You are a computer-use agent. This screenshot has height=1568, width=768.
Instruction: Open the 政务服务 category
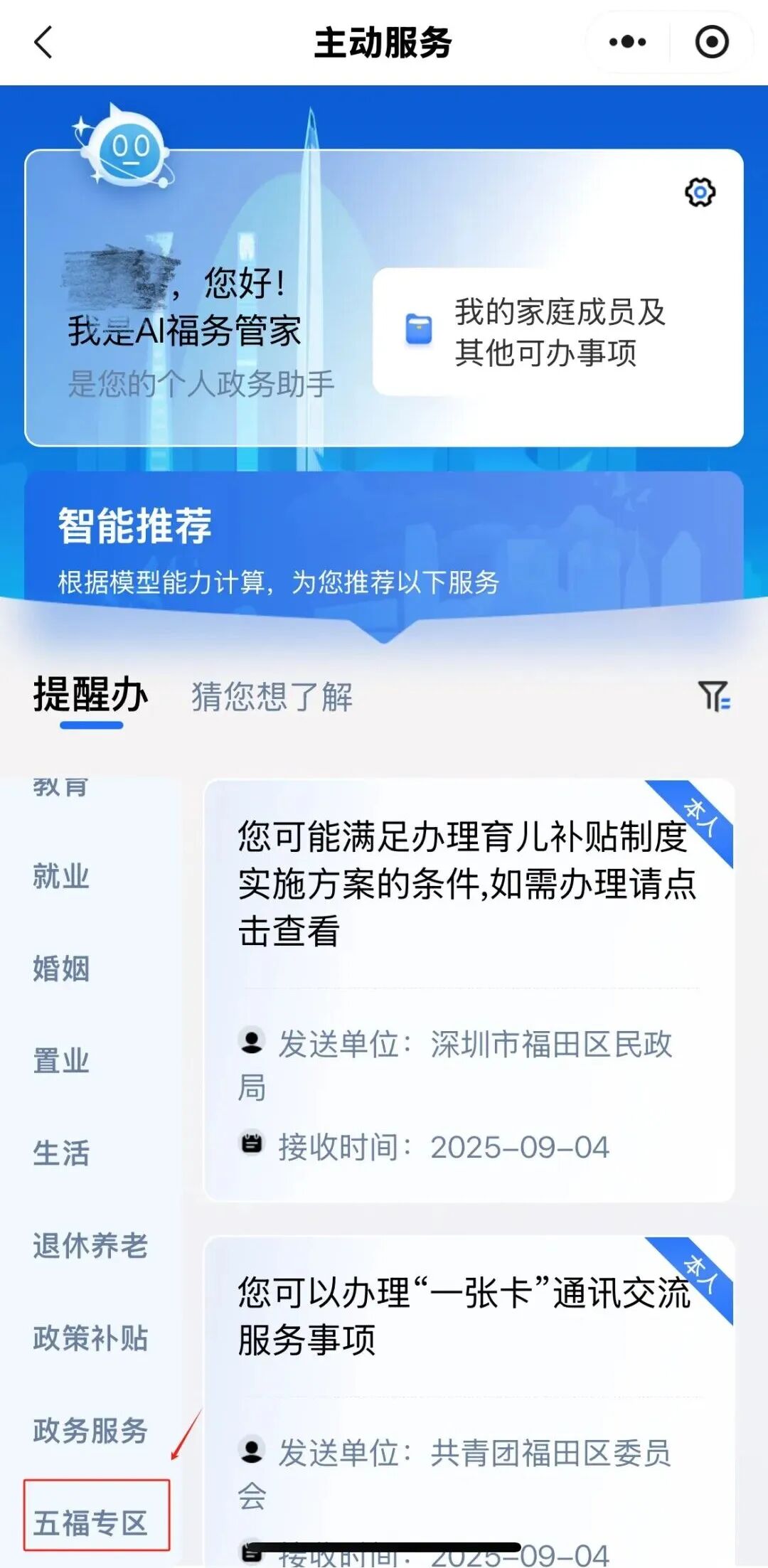(90, 1430)
